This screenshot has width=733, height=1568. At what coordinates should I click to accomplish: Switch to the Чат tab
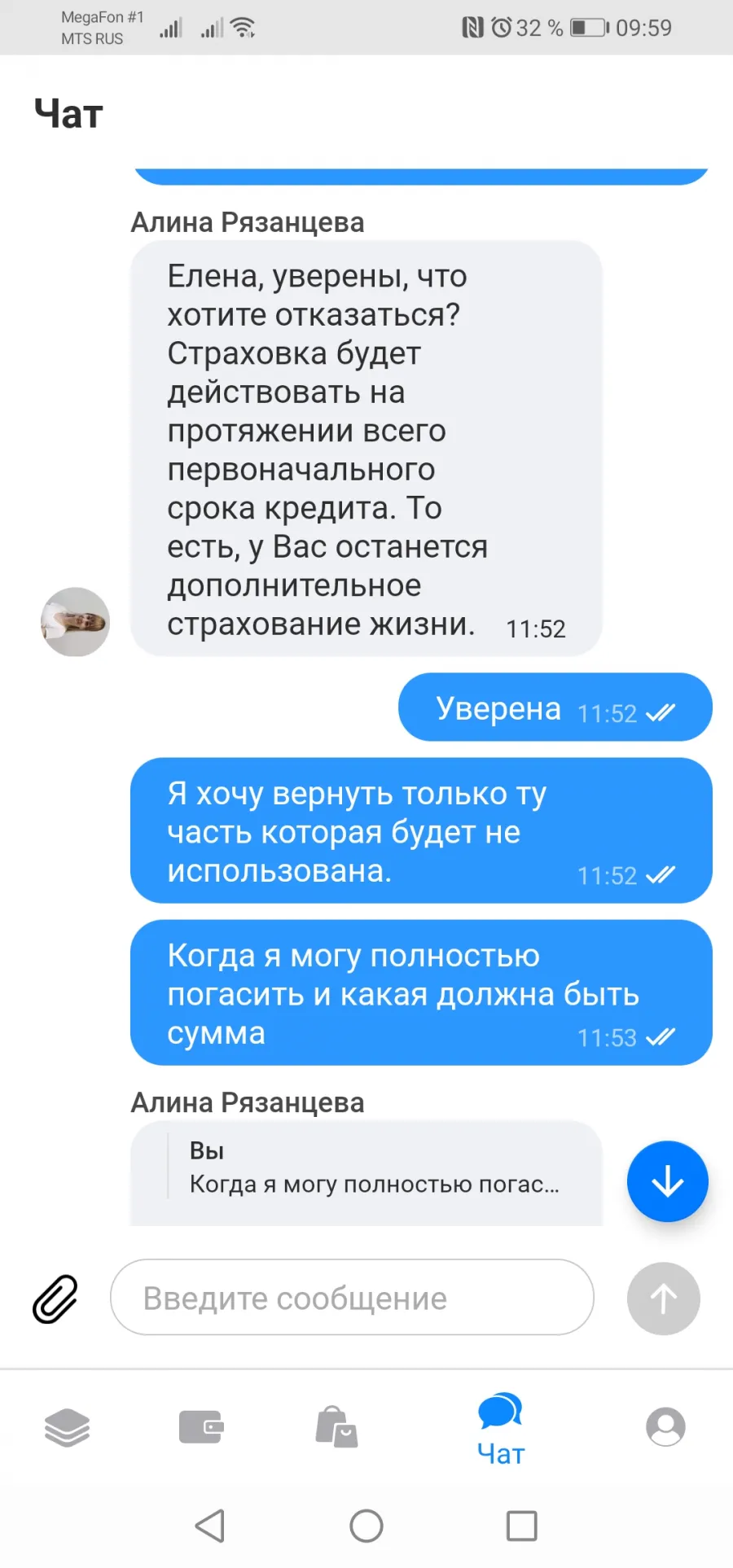tap(500, 1429)
